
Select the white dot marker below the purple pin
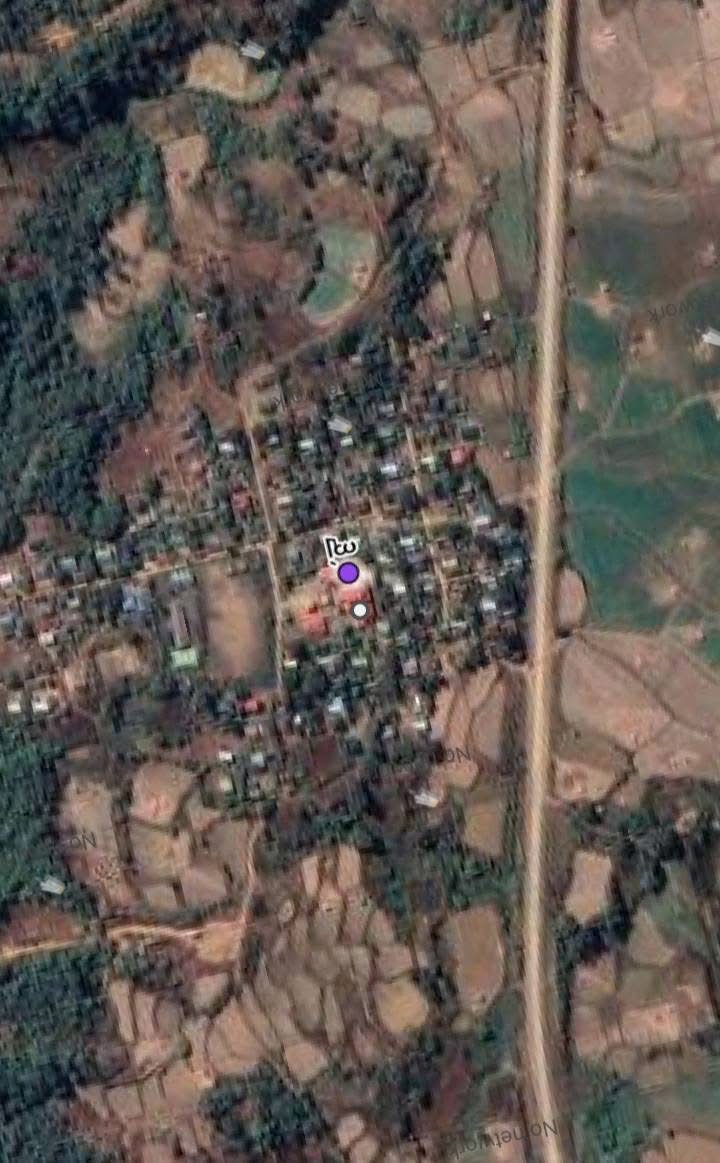tap(359, 609)
